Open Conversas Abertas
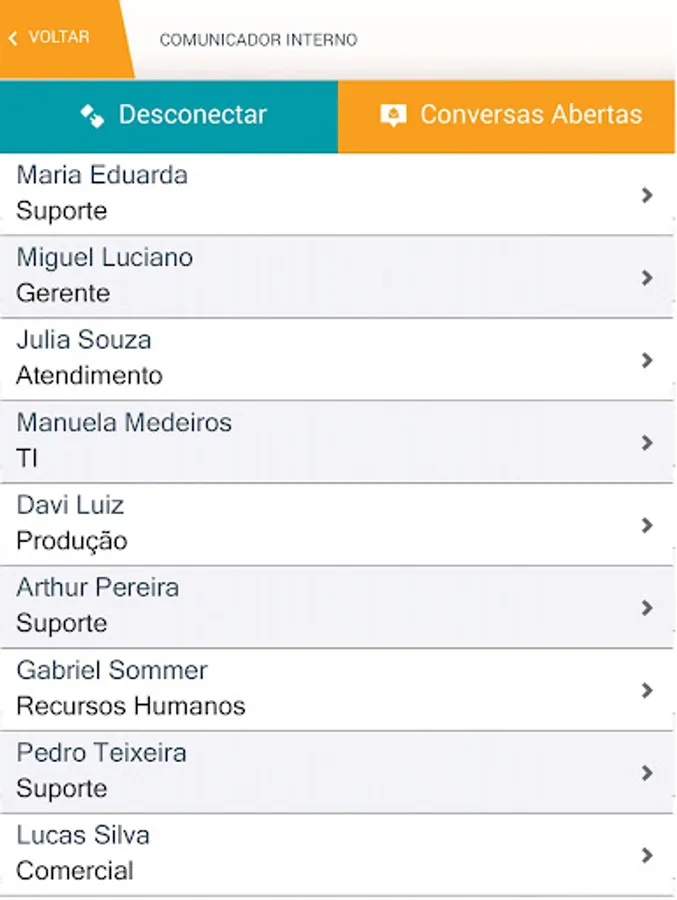677x900 pixels. [x=508, y=115]
